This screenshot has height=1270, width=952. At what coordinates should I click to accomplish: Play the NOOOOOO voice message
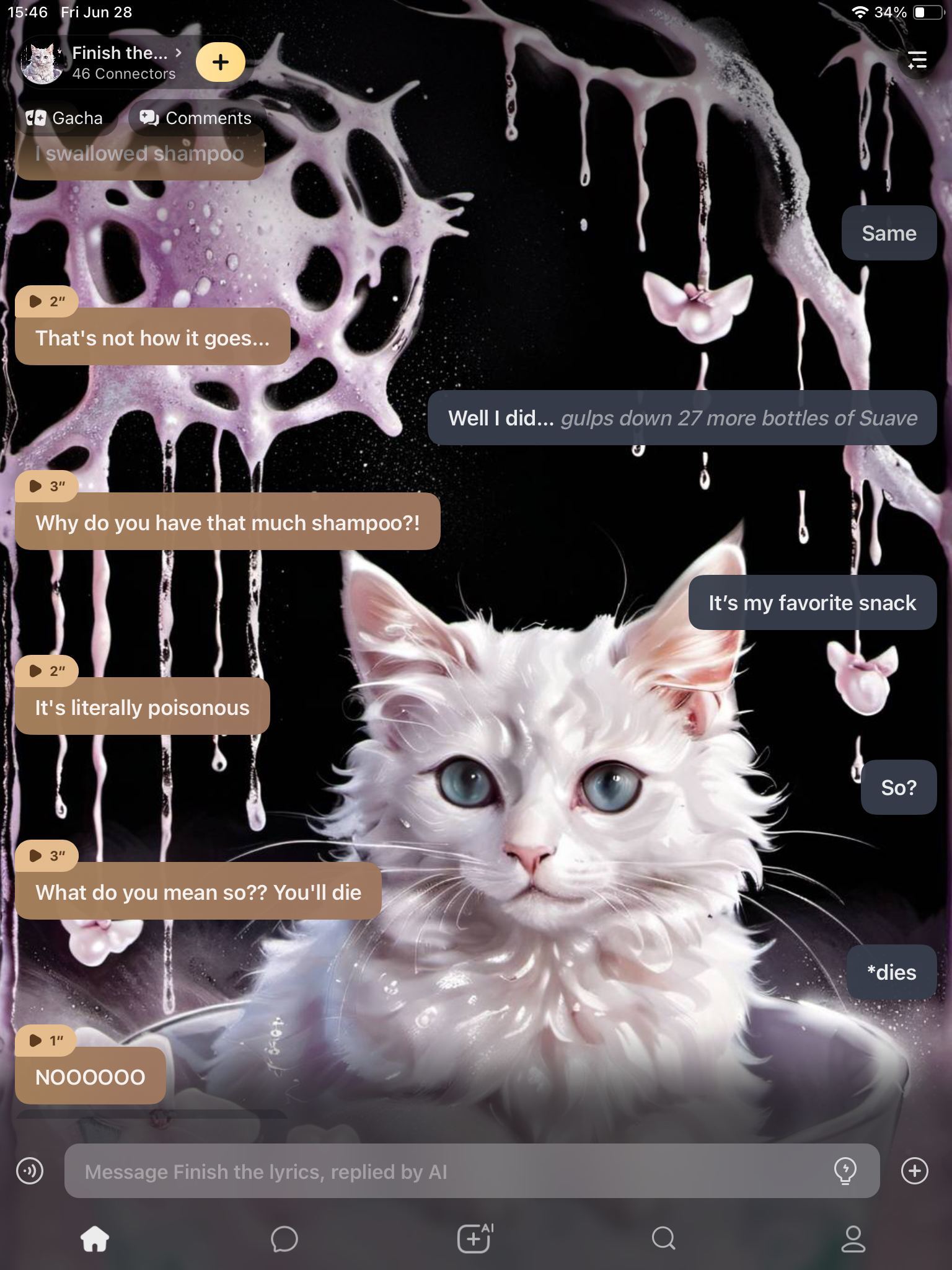(x=45, y=1041)
